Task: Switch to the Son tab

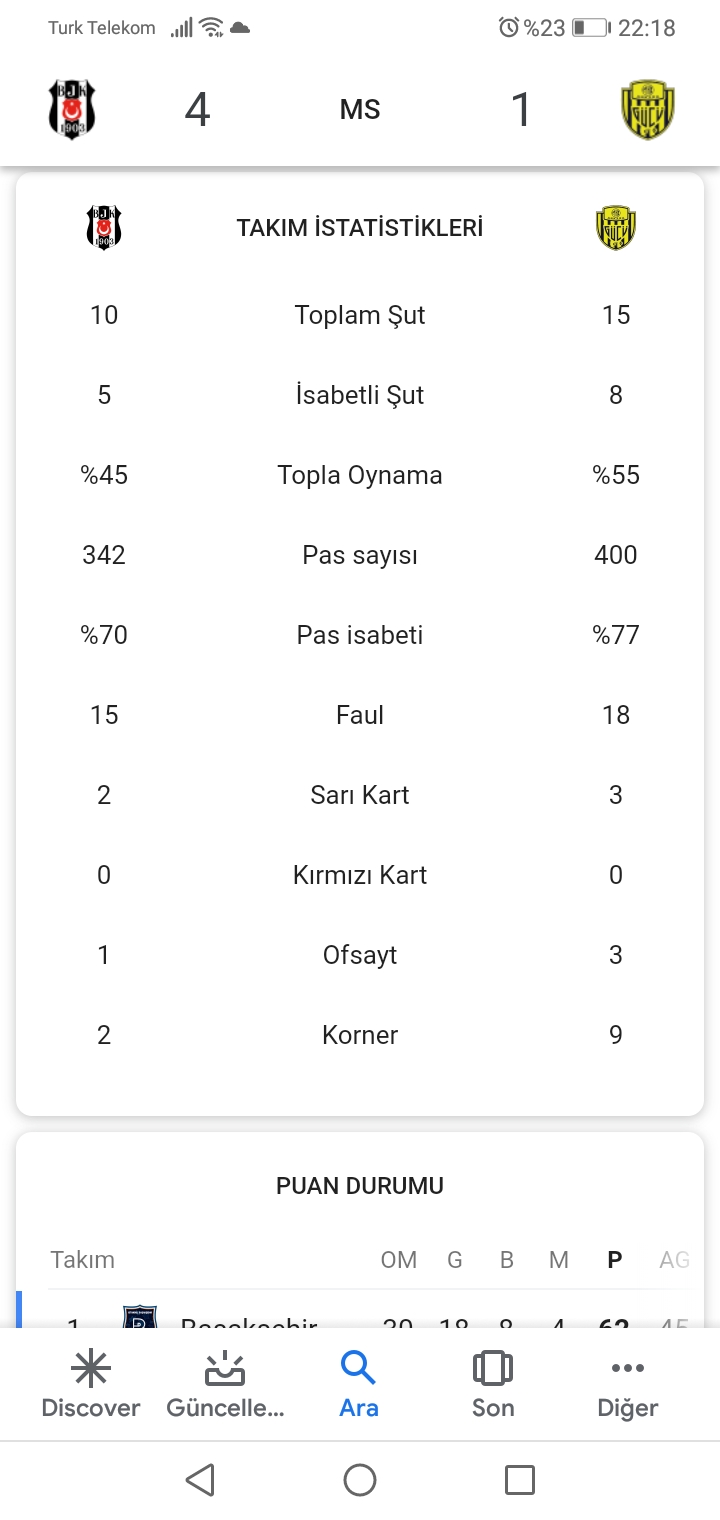Action: (x=492, y=1384)
